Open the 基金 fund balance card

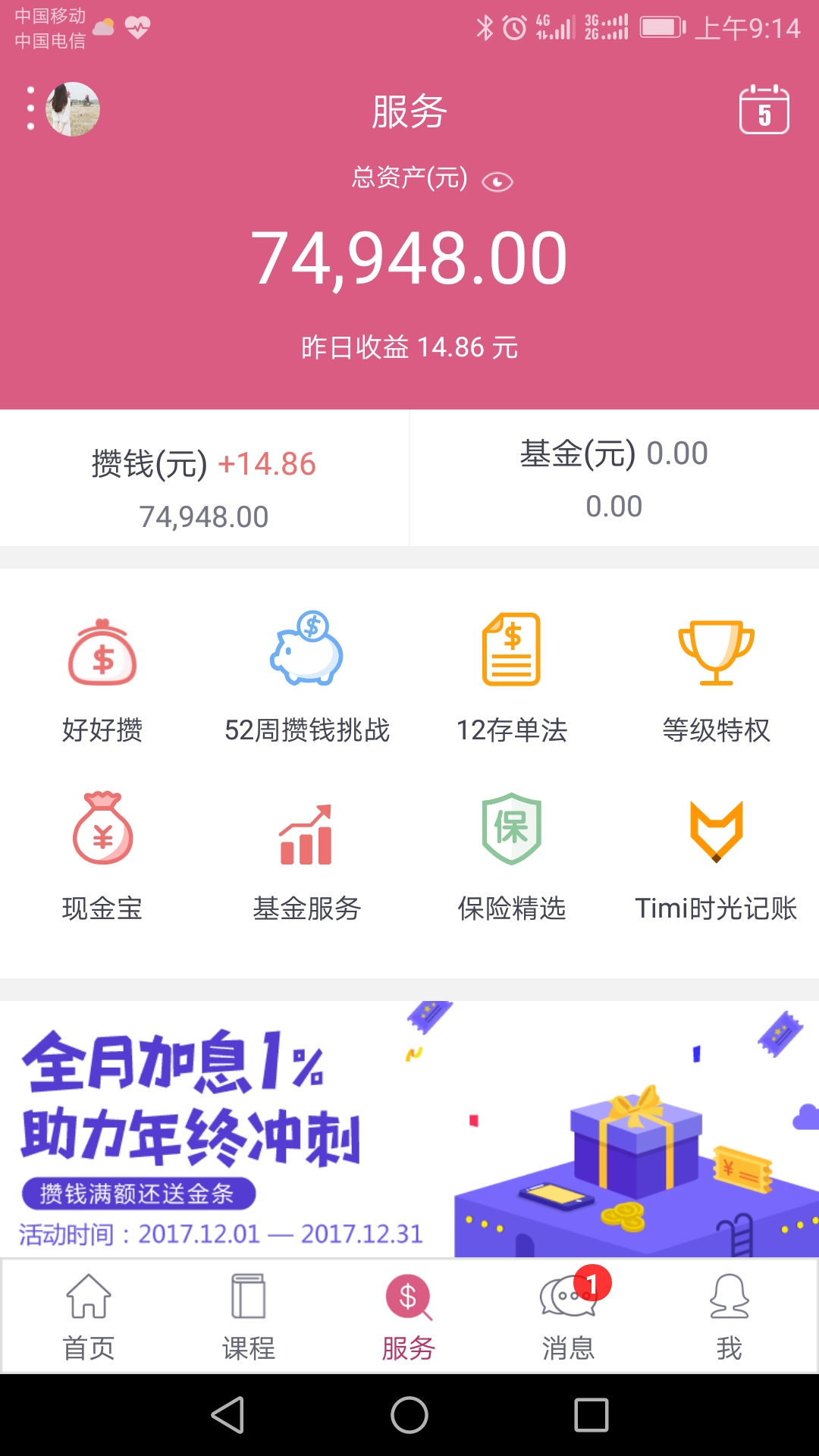614,478
